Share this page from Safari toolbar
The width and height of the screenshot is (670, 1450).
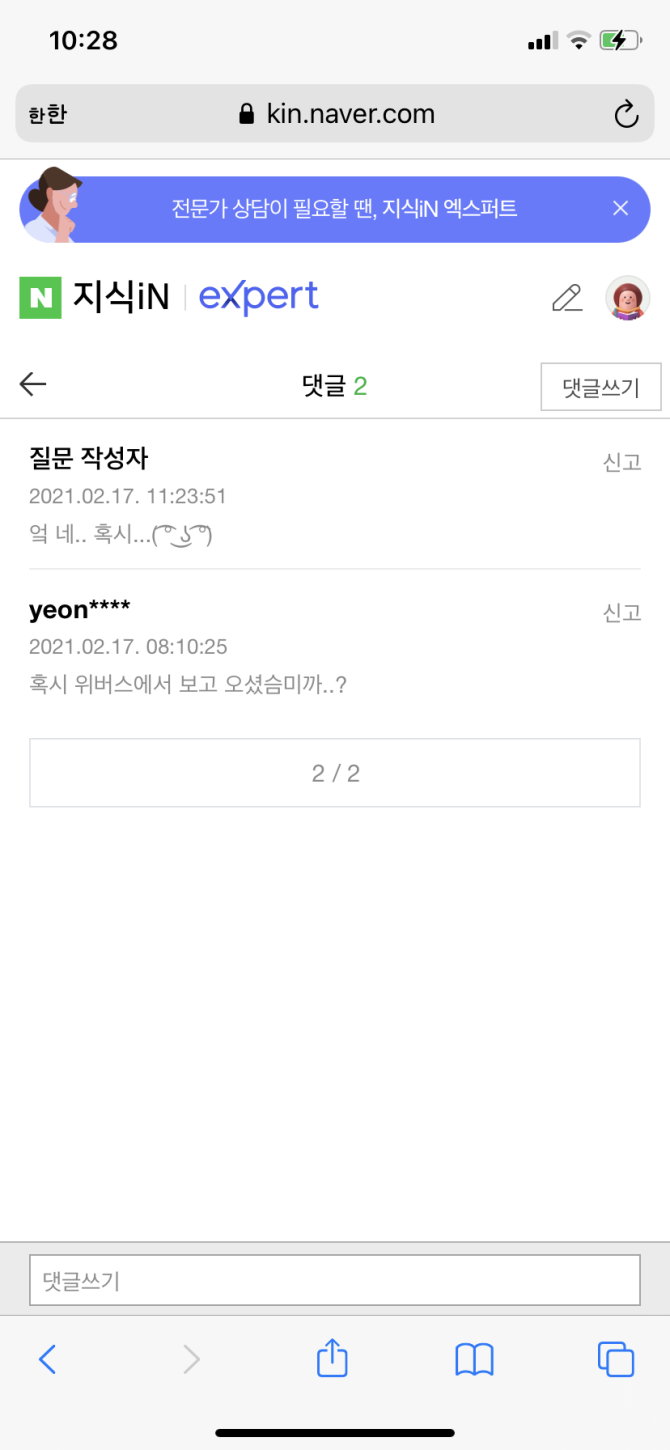coord(332,1359)
